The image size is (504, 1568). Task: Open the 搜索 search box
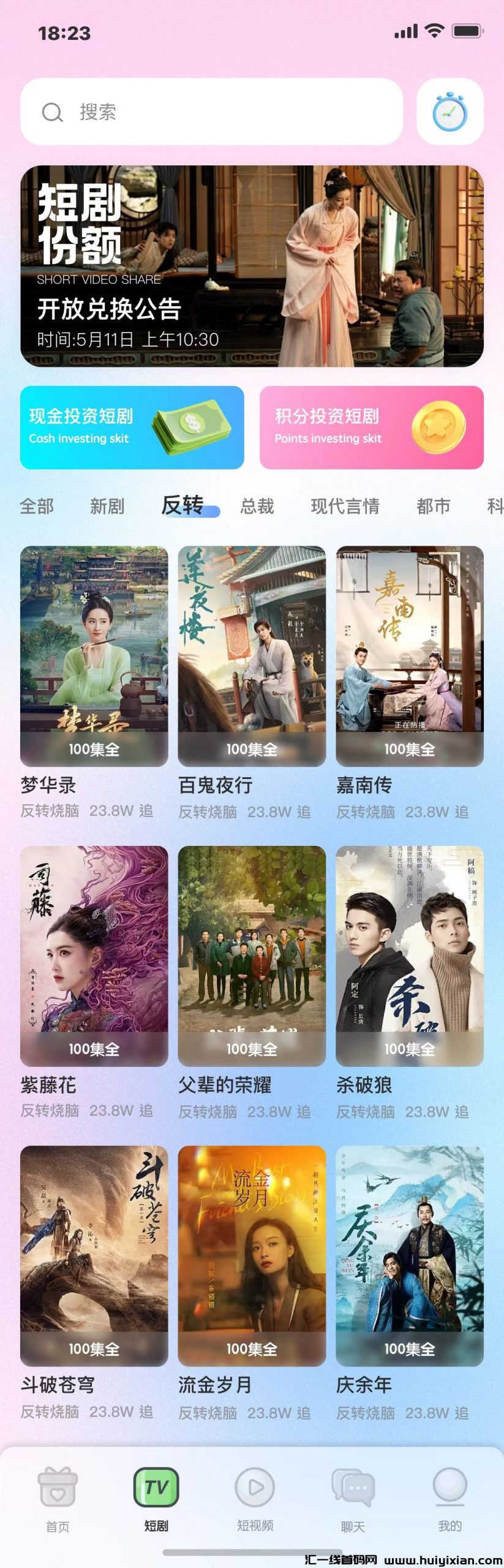[x=211, y=111]
